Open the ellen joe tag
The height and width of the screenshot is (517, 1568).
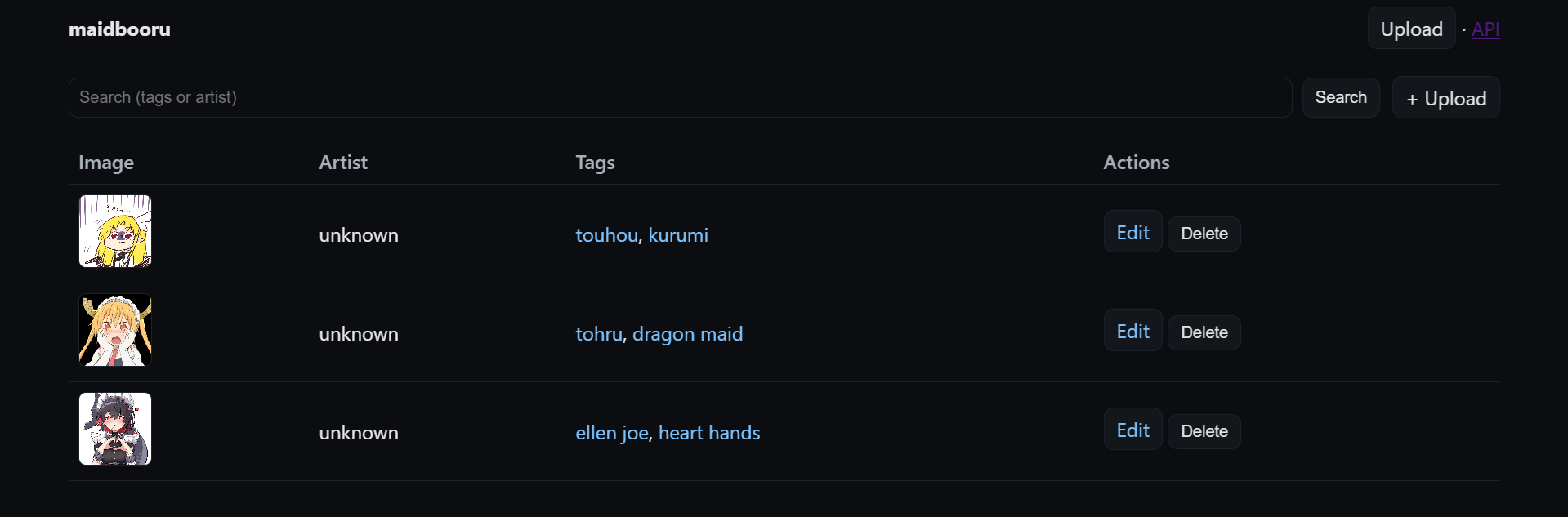pos(612,433)
